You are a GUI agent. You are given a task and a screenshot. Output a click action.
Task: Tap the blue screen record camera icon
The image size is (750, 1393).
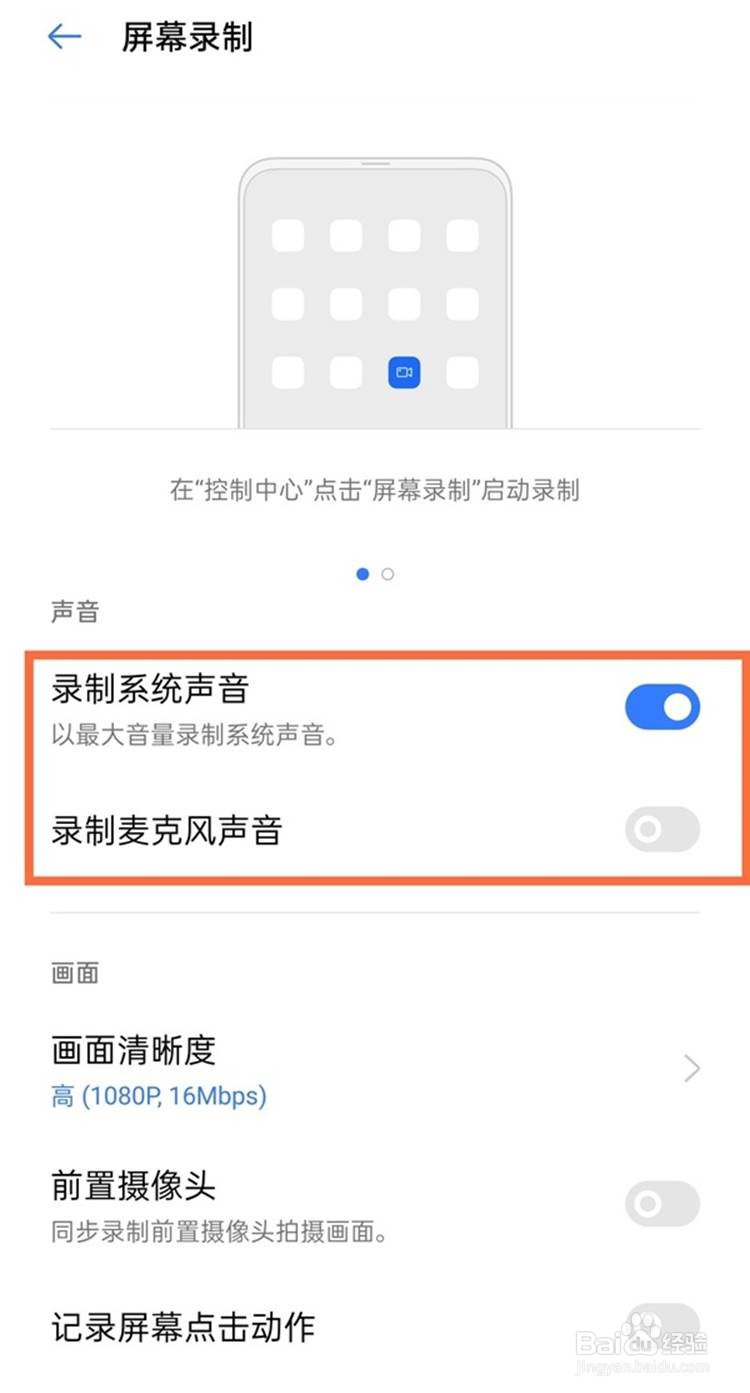tap(404, 372)
